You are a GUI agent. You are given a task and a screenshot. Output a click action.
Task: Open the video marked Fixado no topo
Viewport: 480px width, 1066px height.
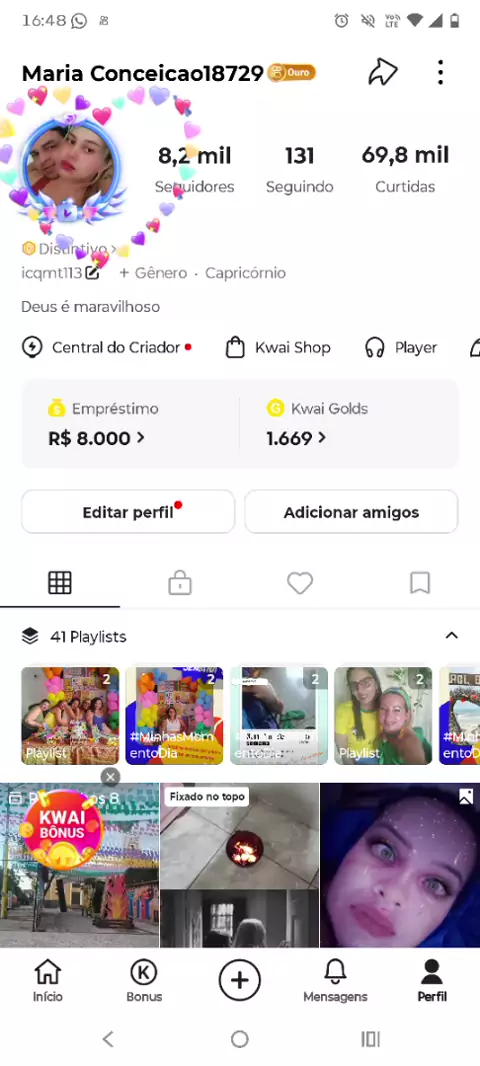tap(239, 865)
